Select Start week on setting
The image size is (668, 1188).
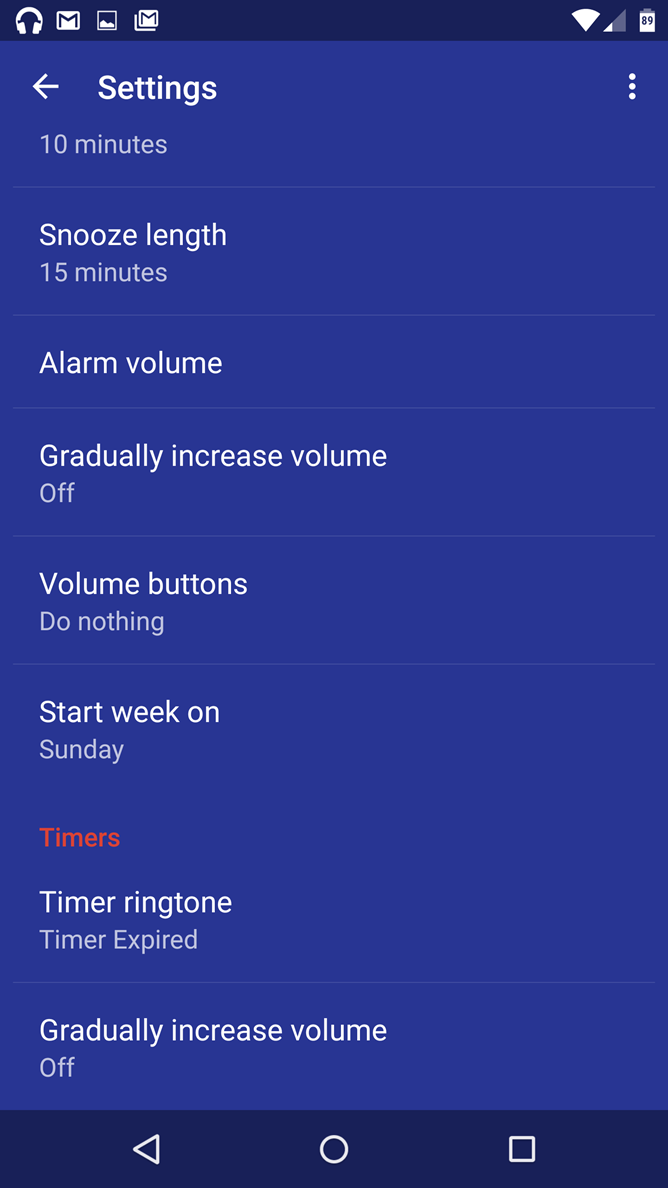[x=333, y=729]
